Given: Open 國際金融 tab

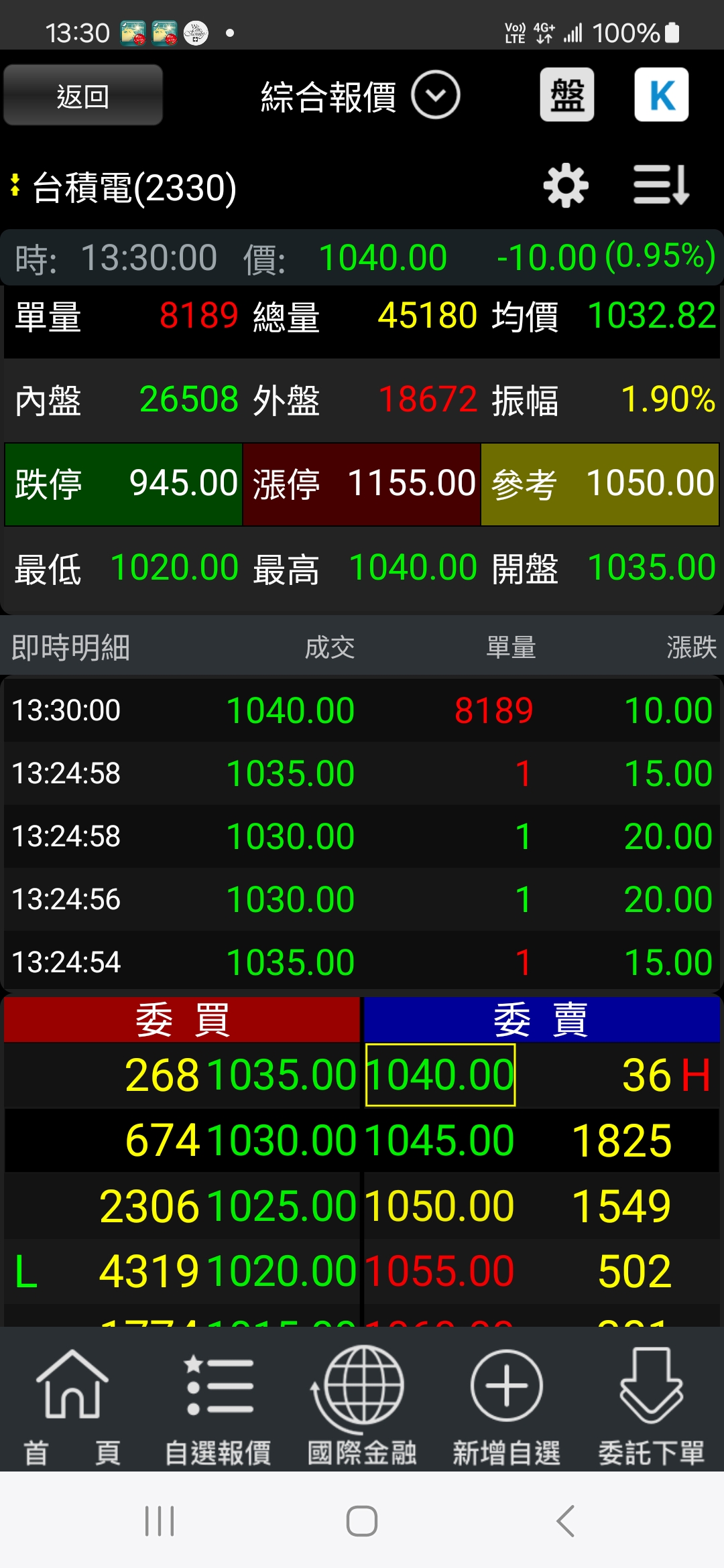Looking at the screenshot, I should (362, 1407).
